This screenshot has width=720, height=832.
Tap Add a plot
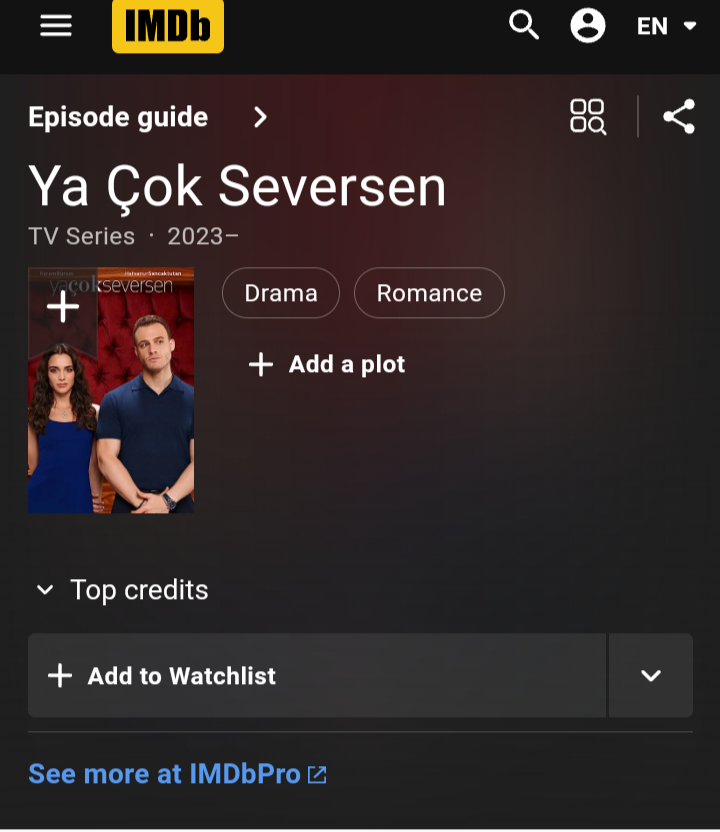click(x=327, y=364)
